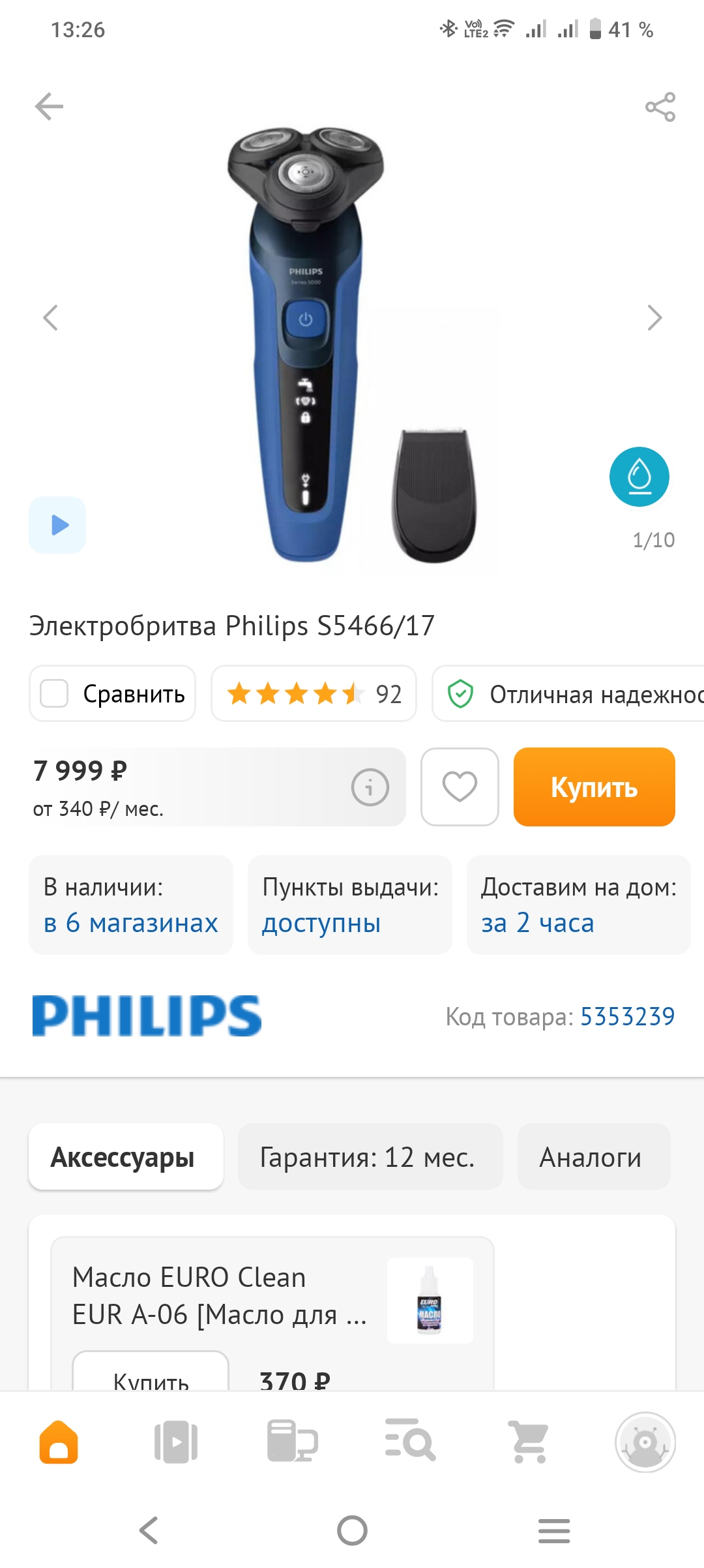Tap the teal water-drop feature badge

(x=639, y=477)
